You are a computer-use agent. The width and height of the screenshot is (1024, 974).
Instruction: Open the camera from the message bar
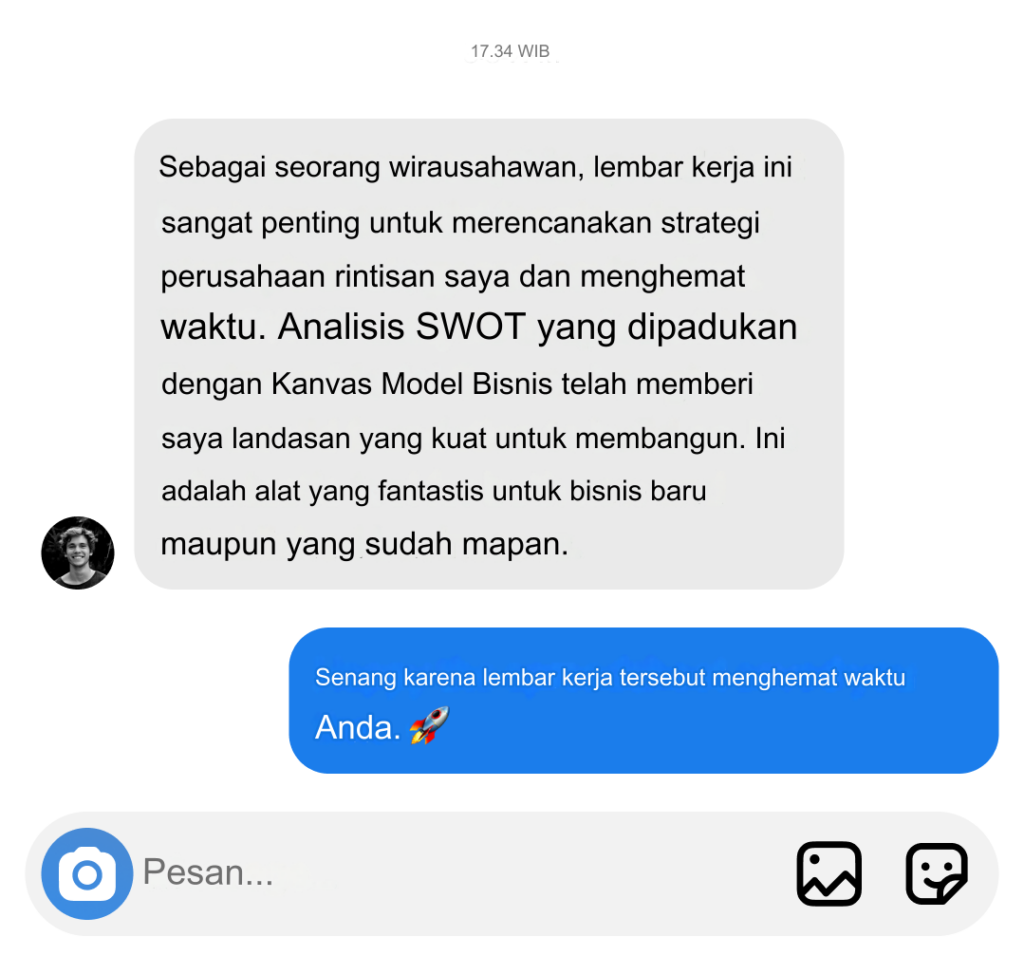pos(87,874)
